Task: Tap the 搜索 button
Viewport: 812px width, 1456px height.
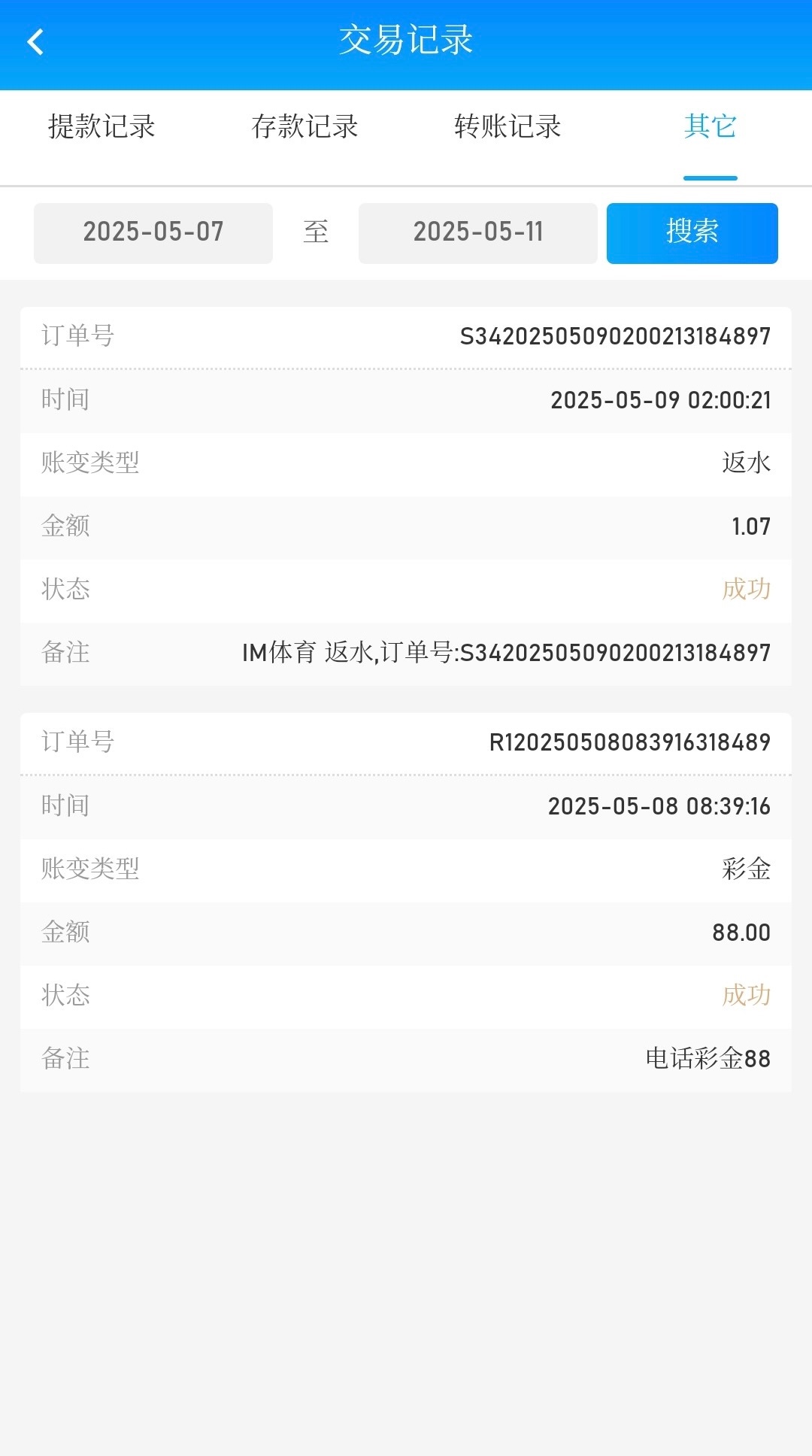Action: pos(692,232)
